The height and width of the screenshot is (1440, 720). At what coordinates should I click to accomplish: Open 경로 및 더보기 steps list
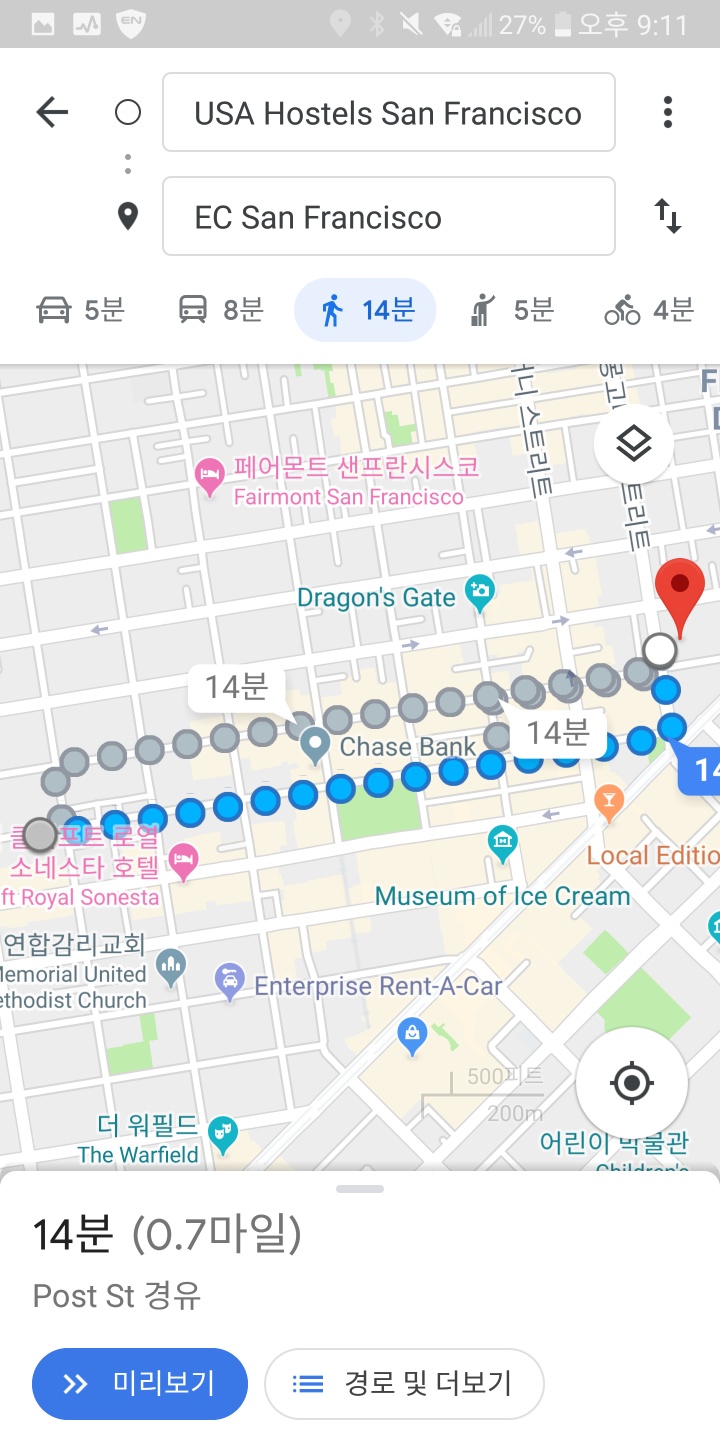[404, 1384]
